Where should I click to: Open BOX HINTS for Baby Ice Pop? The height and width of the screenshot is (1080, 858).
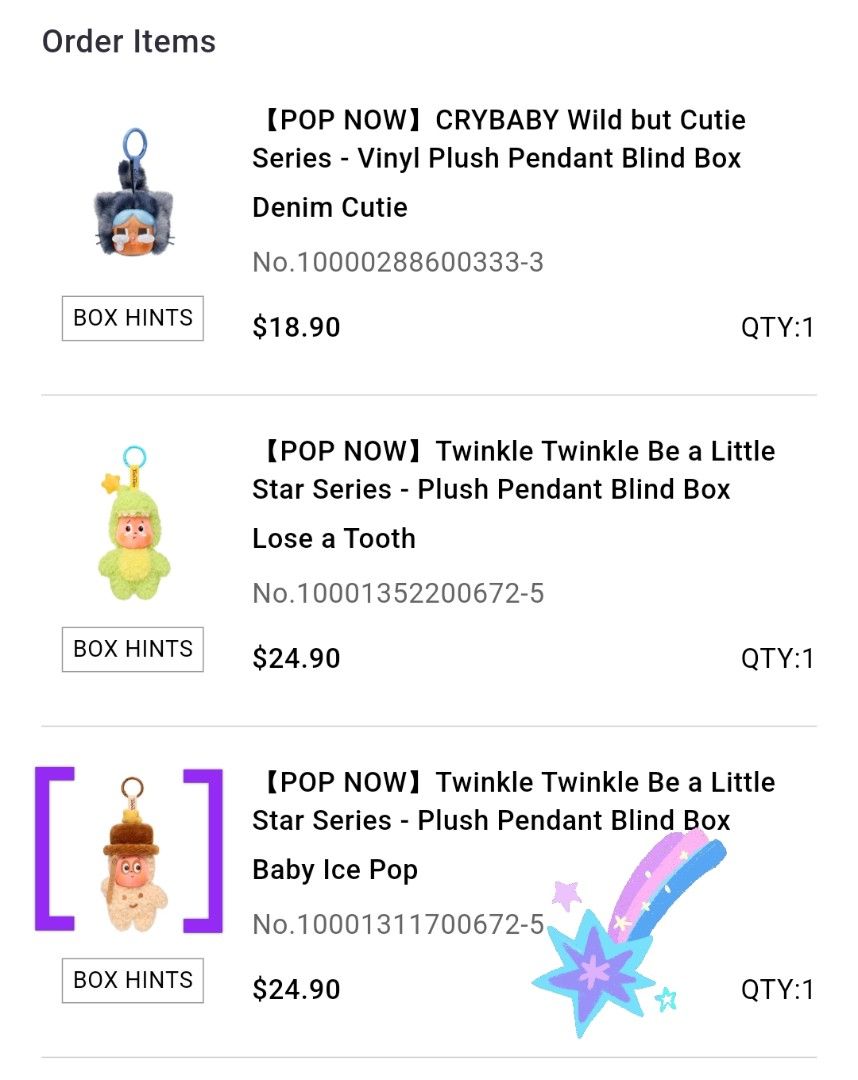point(132,980)
